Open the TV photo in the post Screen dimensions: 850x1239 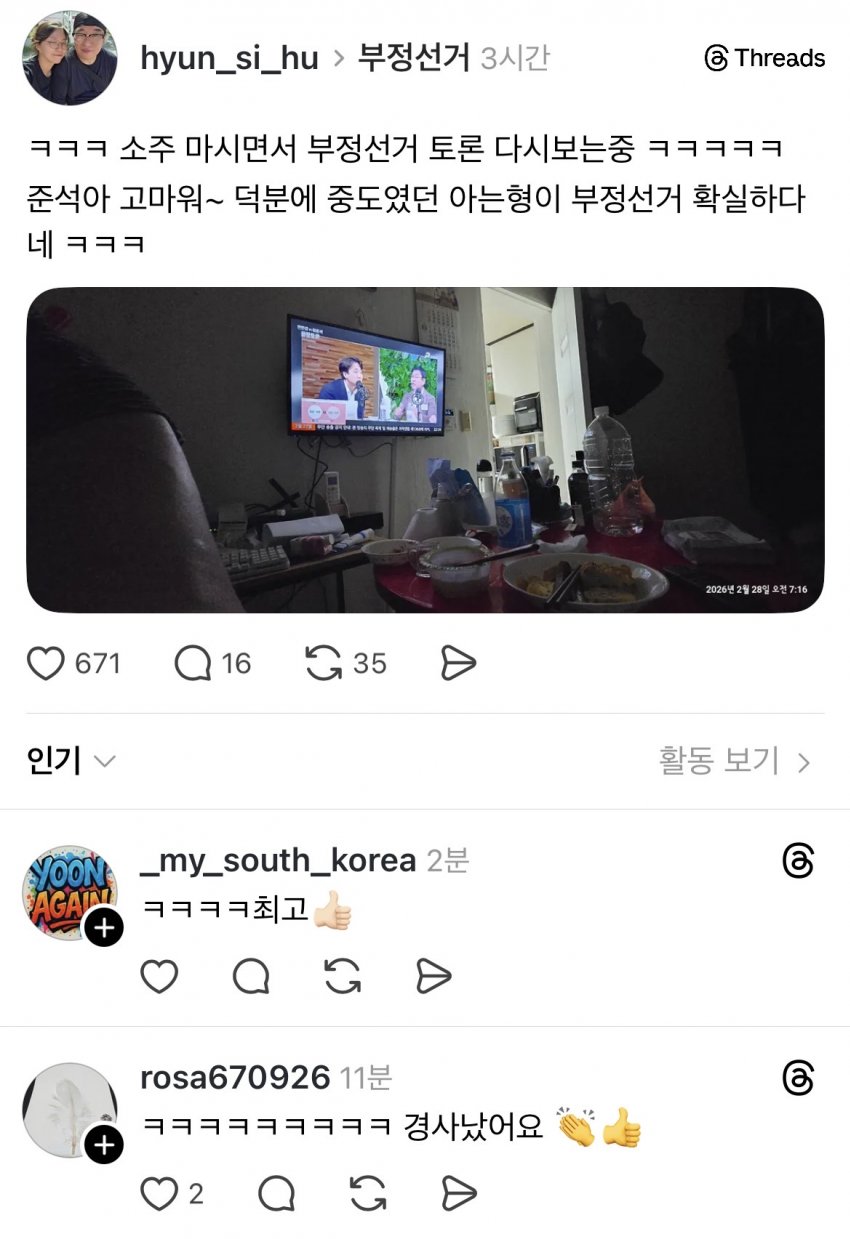(x=425, y=450)
